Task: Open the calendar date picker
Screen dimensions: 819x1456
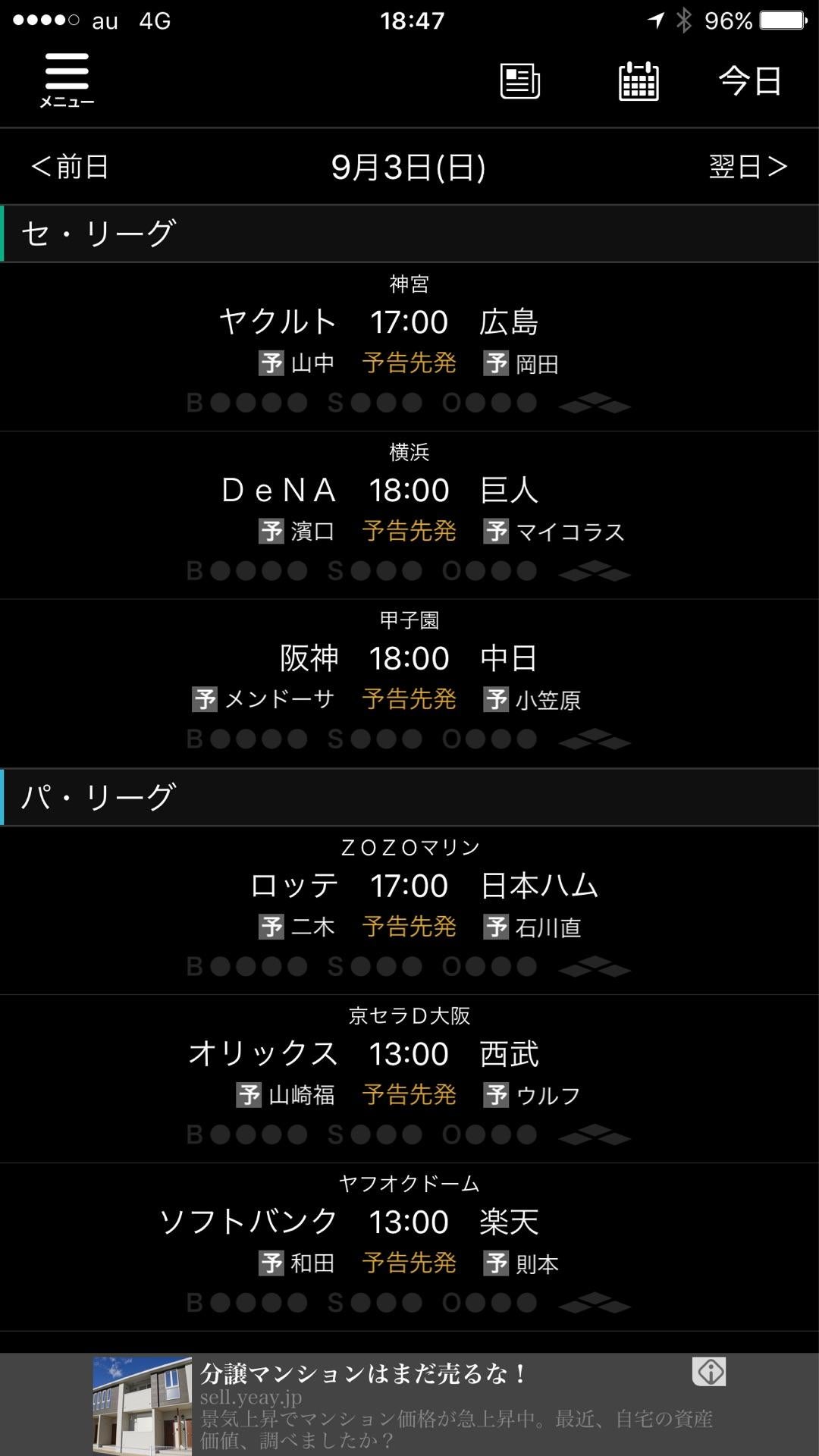Action: (639, 80)
